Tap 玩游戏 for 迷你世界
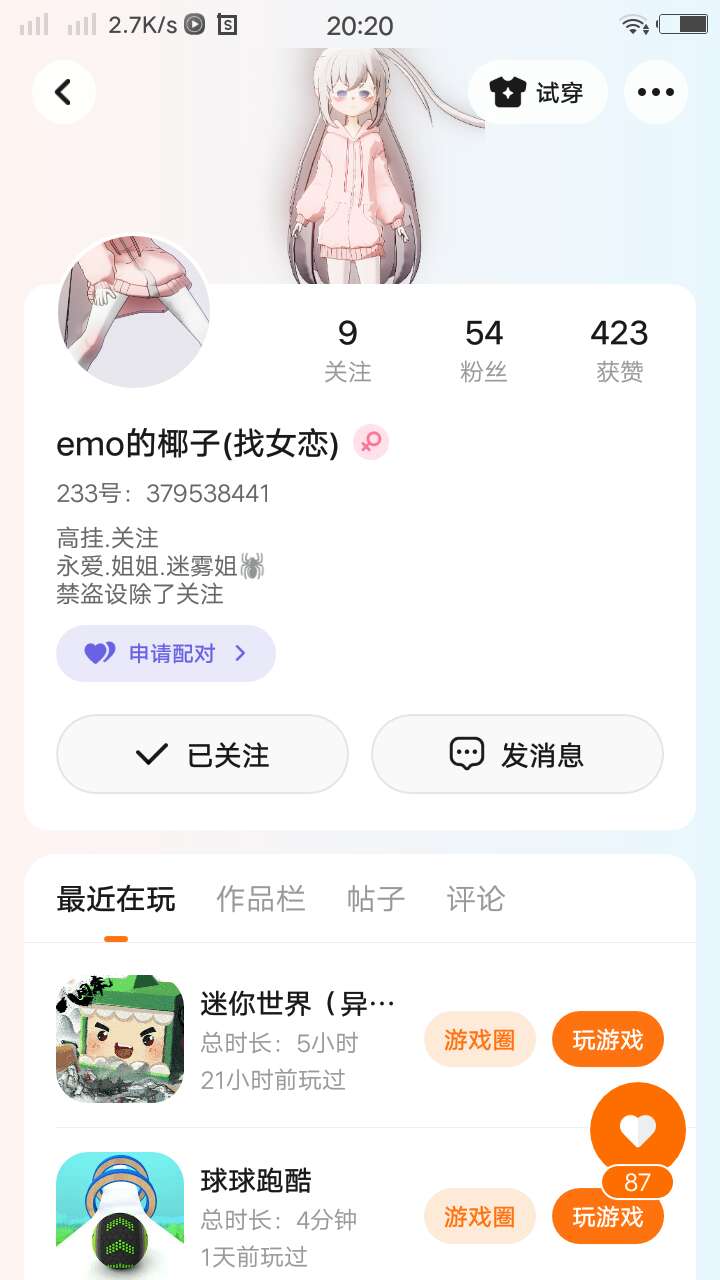Image resolution: width=720 pixels, height=1280 pixels. tap(607, 1040)
